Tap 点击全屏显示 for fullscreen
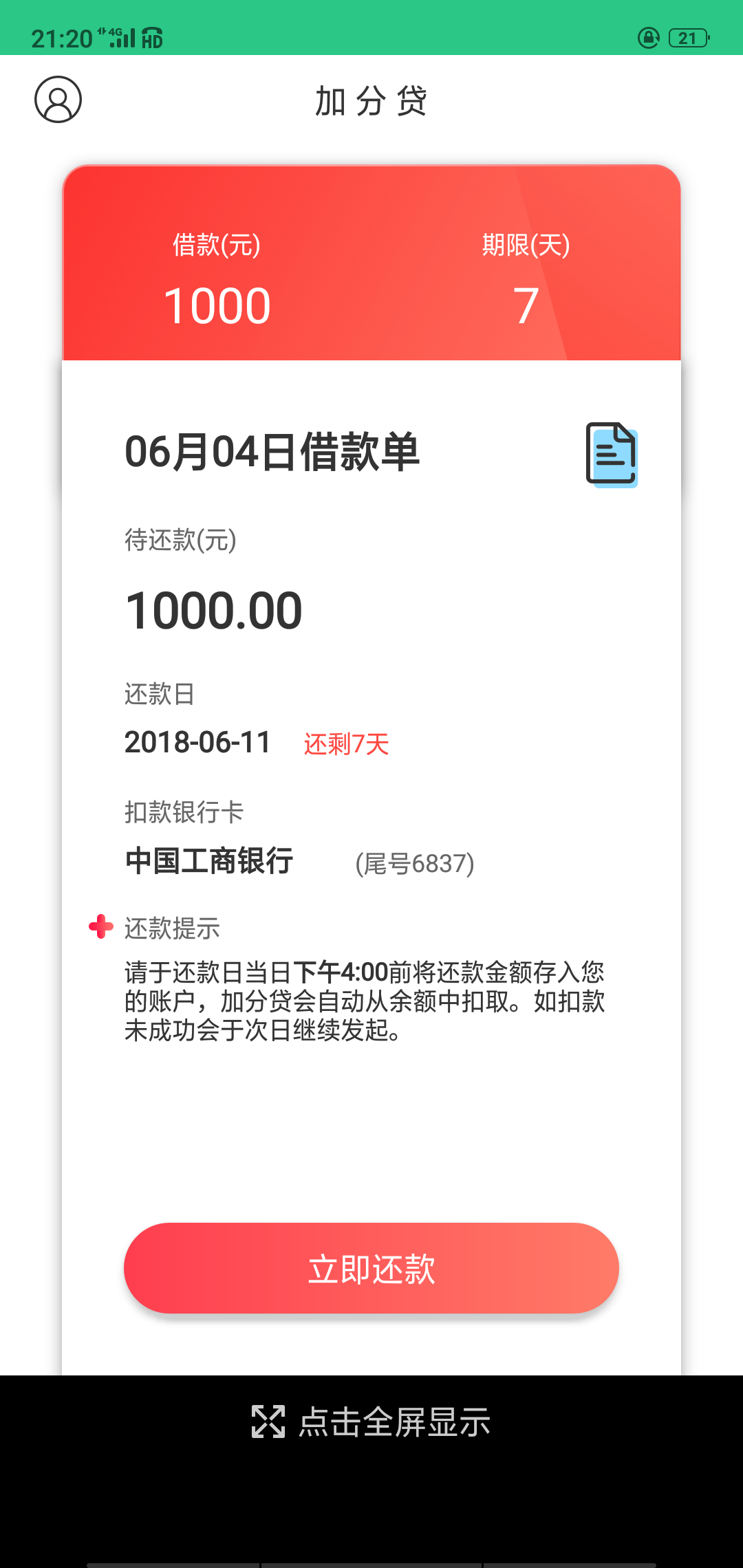This screenshot has width=743, height=1568. tap(371, 1422)
